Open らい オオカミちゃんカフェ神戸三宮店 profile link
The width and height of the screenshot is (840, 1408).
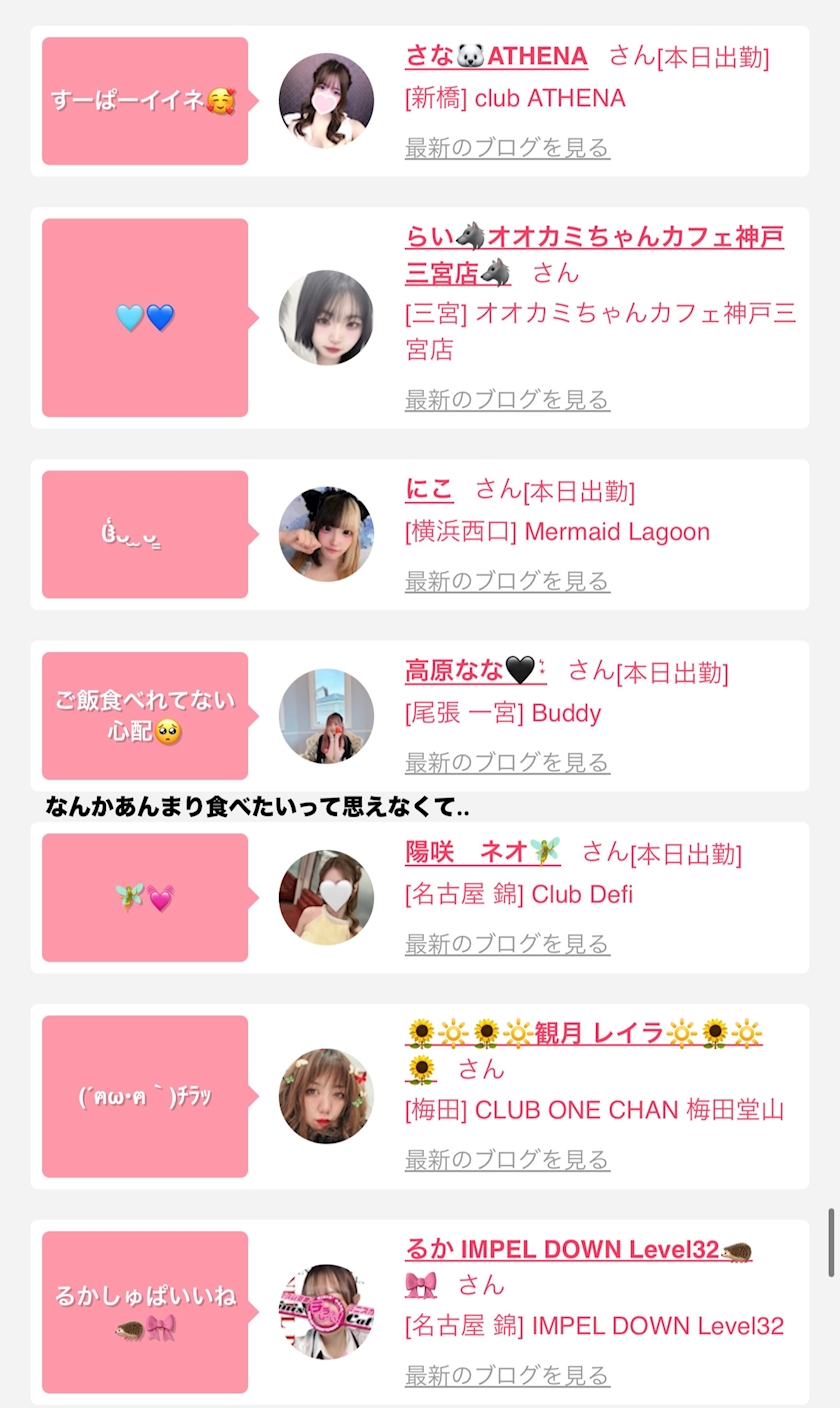click(594, 238)
